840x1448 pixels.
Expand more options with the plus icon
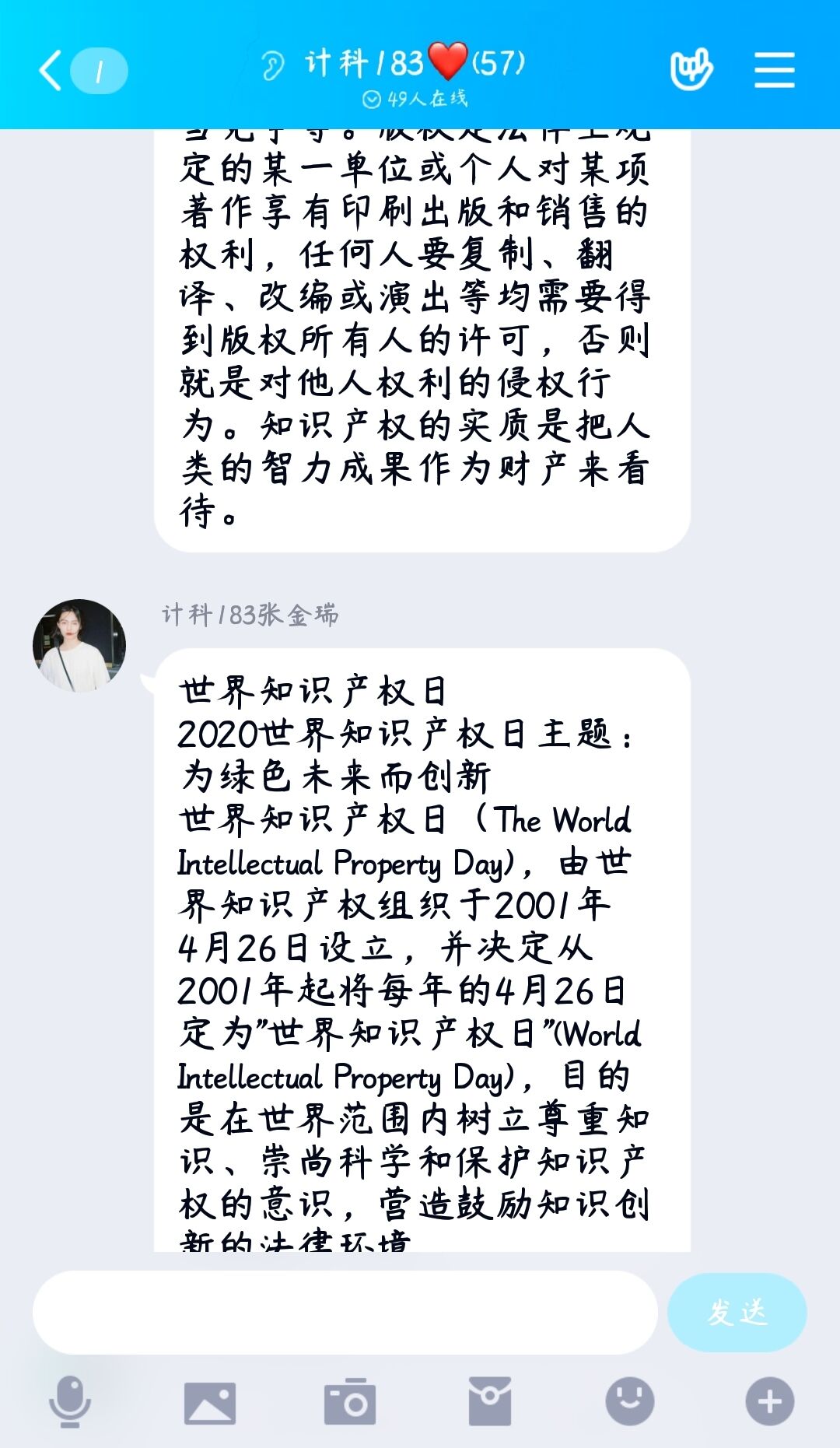tap(769, 1402)
